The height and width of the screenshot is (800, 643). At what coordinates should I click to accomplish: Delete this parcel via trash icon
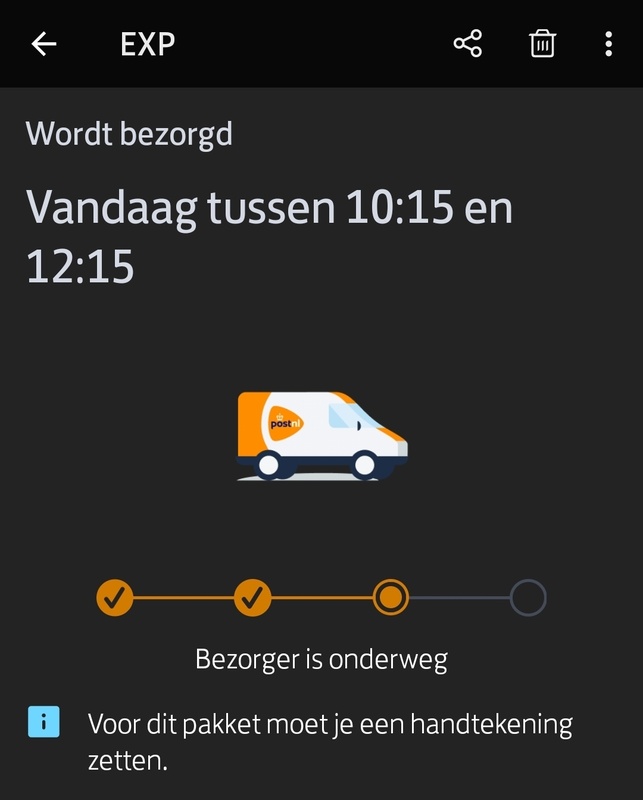point(542,44)
